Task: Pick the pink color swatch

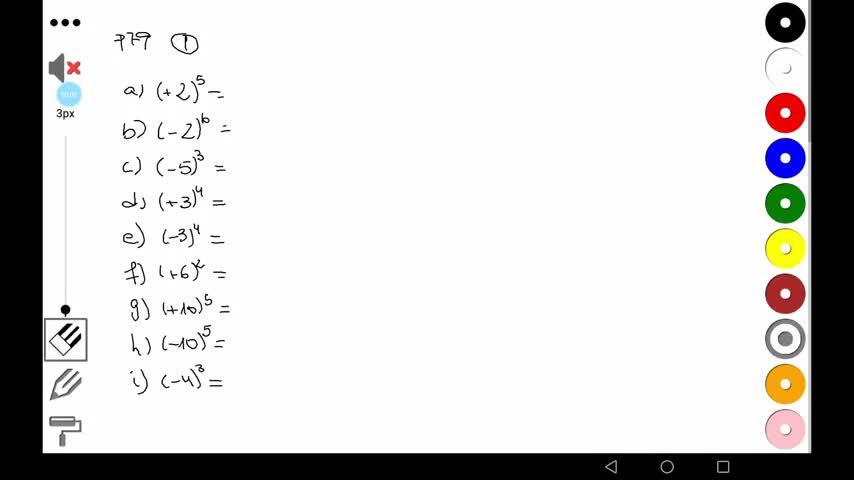Action: pos(785,430)
